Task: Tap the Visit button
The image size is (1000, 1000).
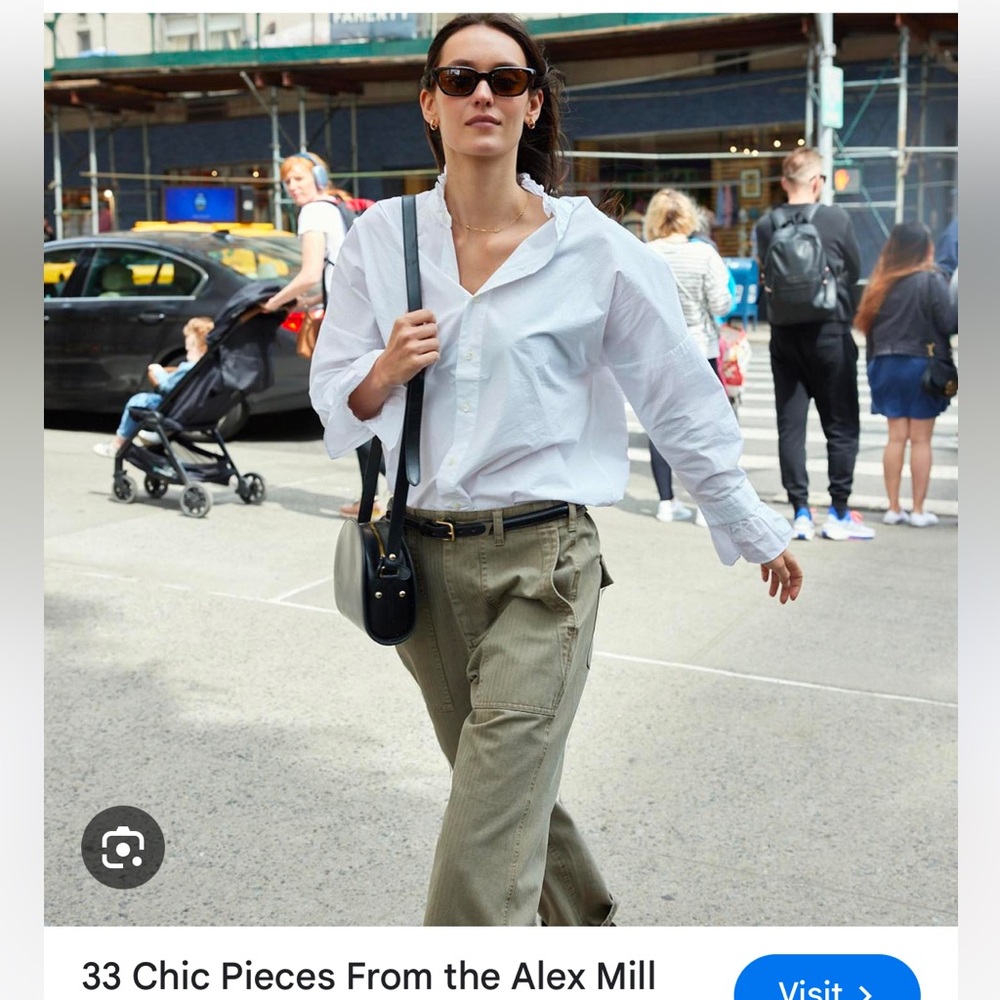Action: tap(826, 982)
